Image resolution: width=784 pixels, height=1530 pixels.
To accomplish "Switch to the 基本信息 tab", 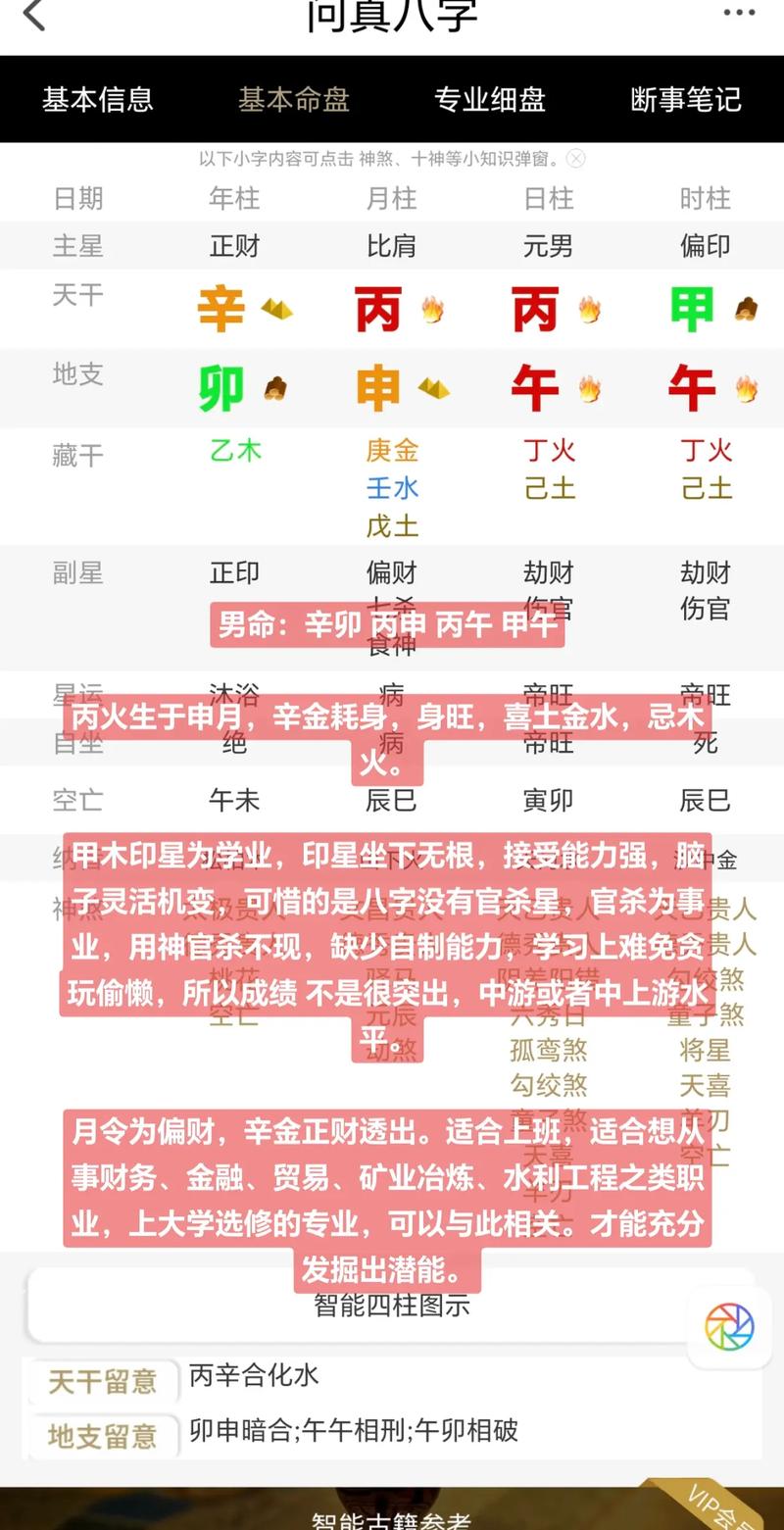I will coord(97,100).
